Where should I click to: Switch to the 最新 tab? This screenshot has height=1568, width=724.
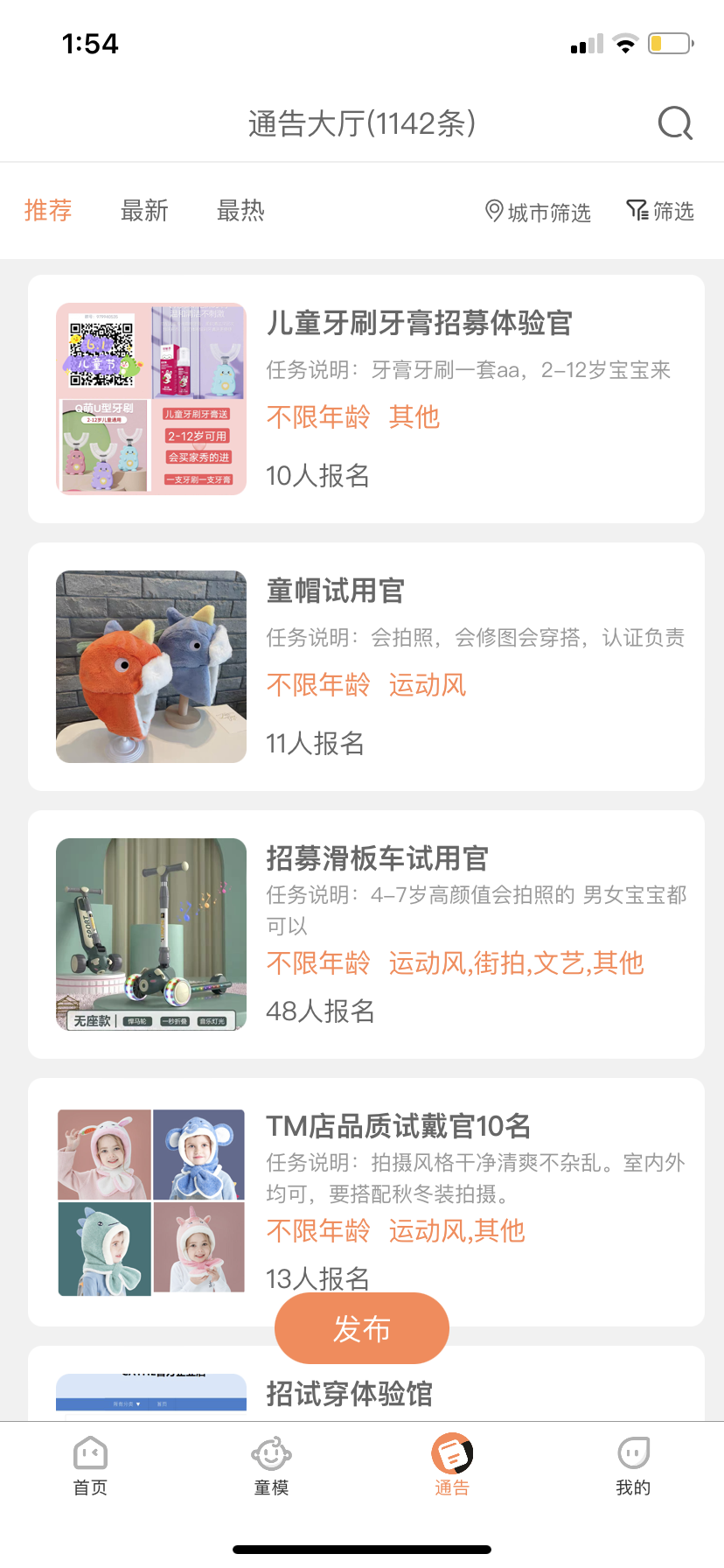[144, 211]
